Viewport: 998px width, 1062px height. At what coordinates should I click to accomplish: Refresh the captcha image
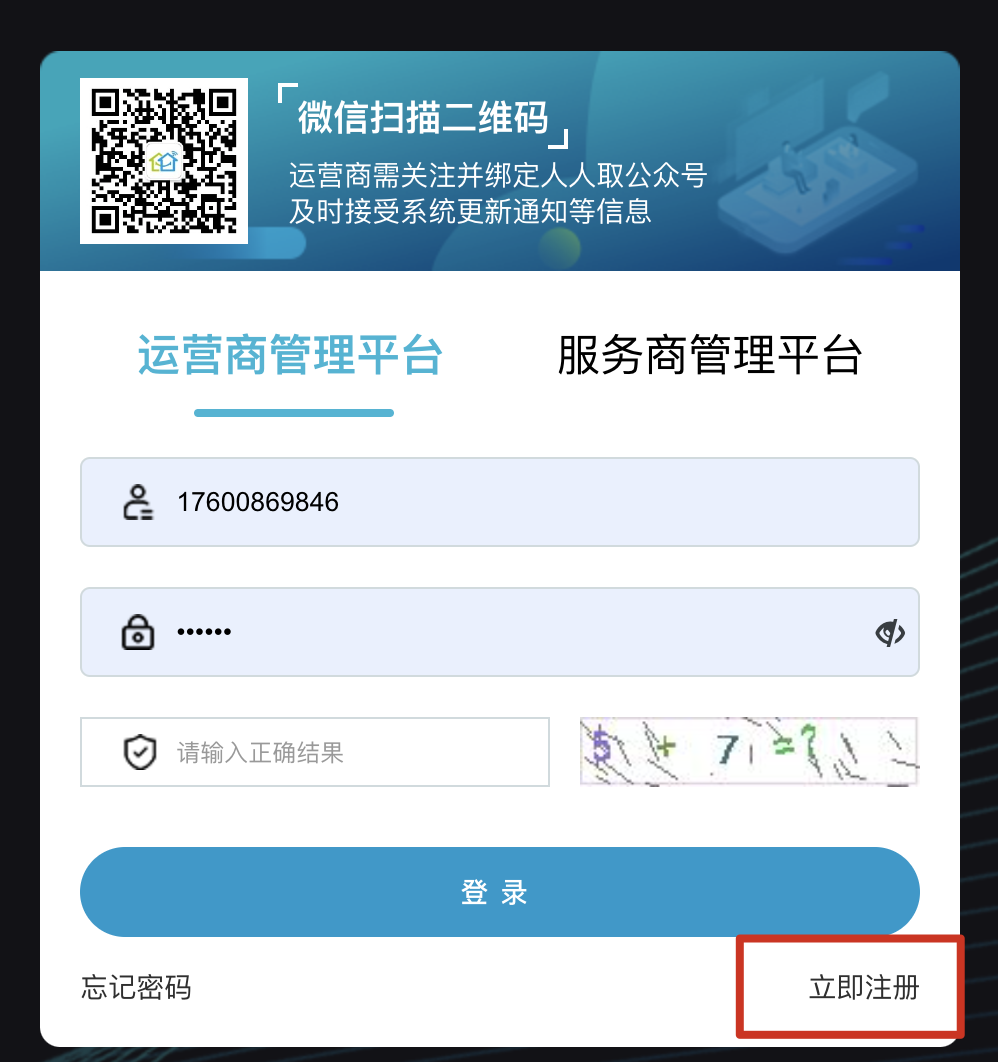coord(749,751)
